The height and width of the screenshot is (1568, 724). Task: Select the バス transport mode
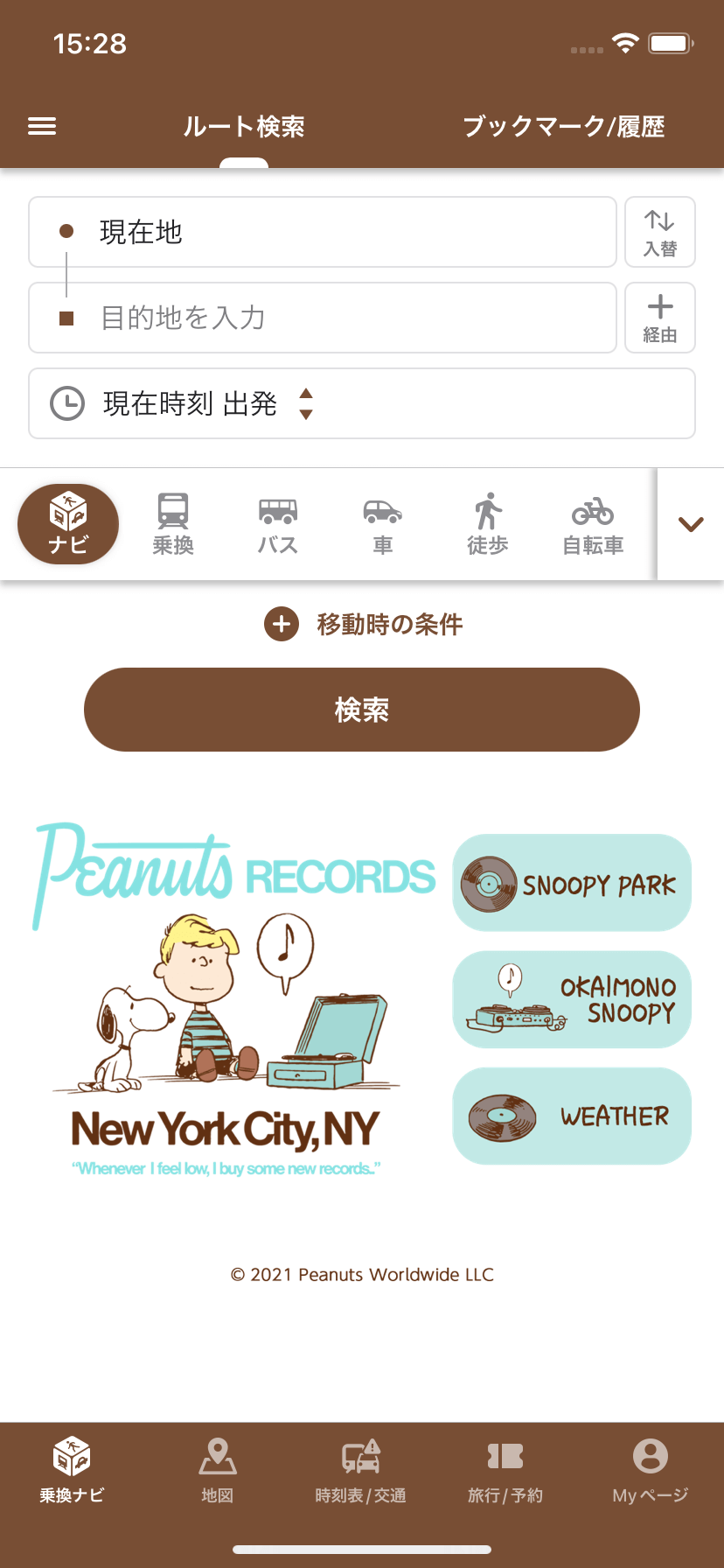pyautogui.click(x=278, y=524)
